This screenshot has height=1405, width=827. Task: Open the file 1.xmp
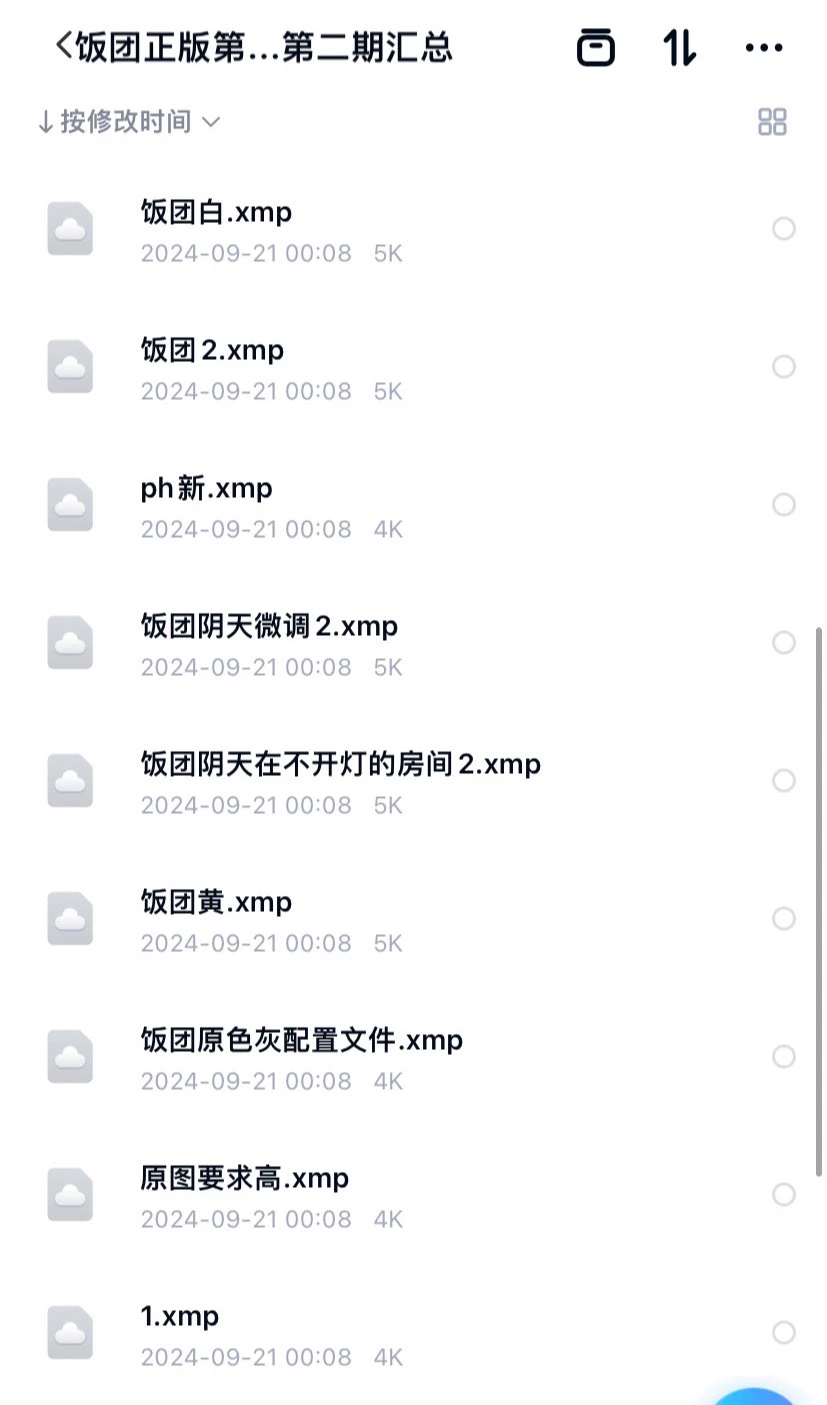[180, 1316]
